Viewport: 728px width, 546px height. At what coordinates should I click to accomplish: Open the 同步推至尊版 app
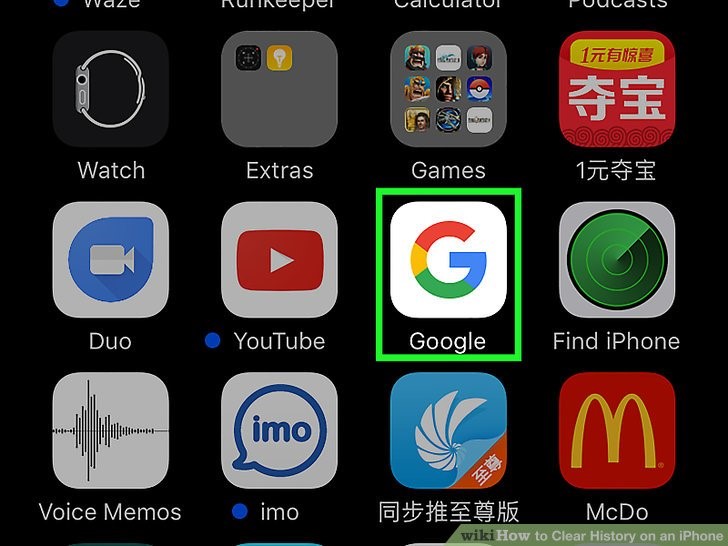[448, 431]
